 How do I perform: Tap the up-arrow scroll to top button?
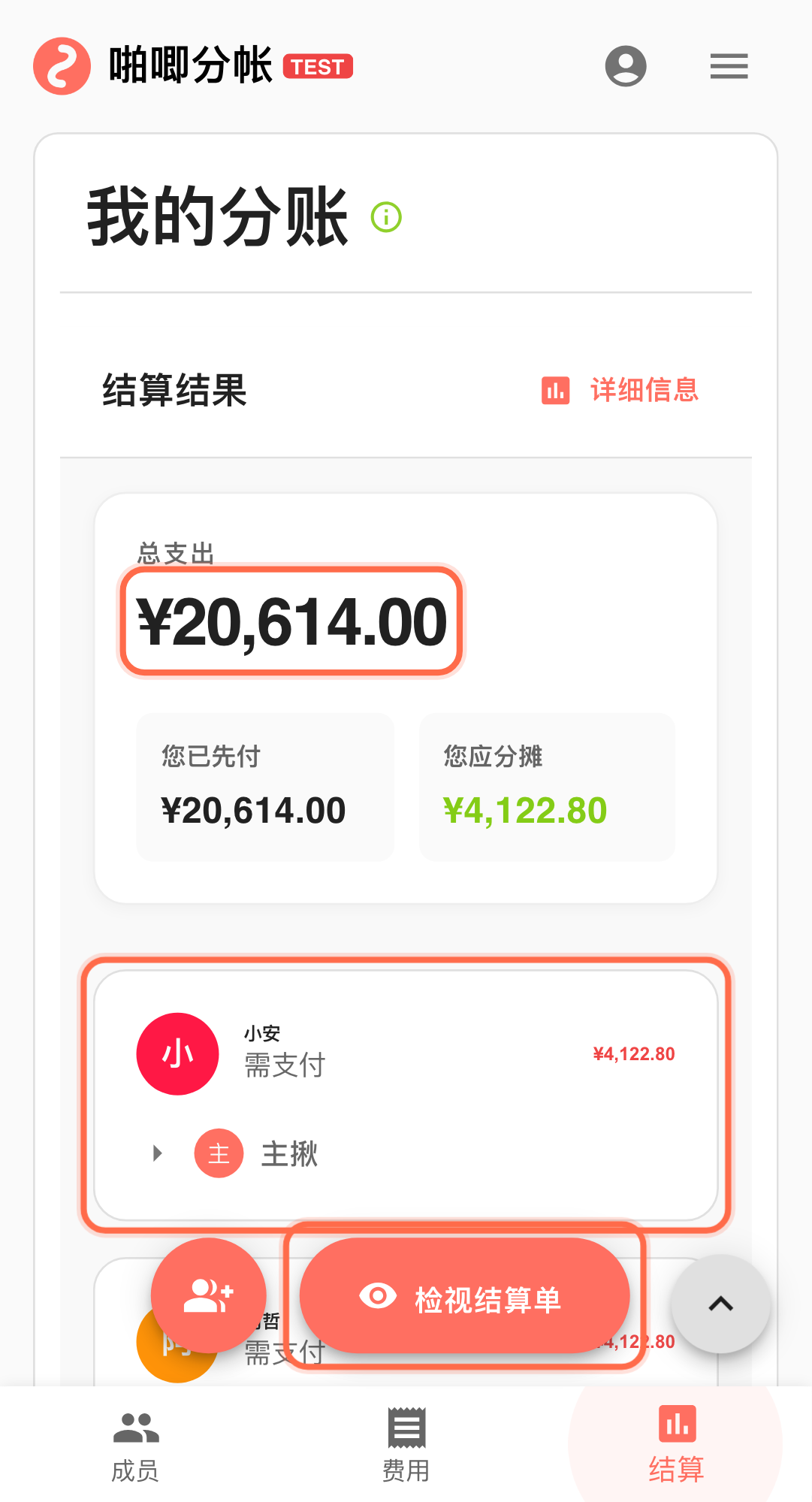[720, 1304]
